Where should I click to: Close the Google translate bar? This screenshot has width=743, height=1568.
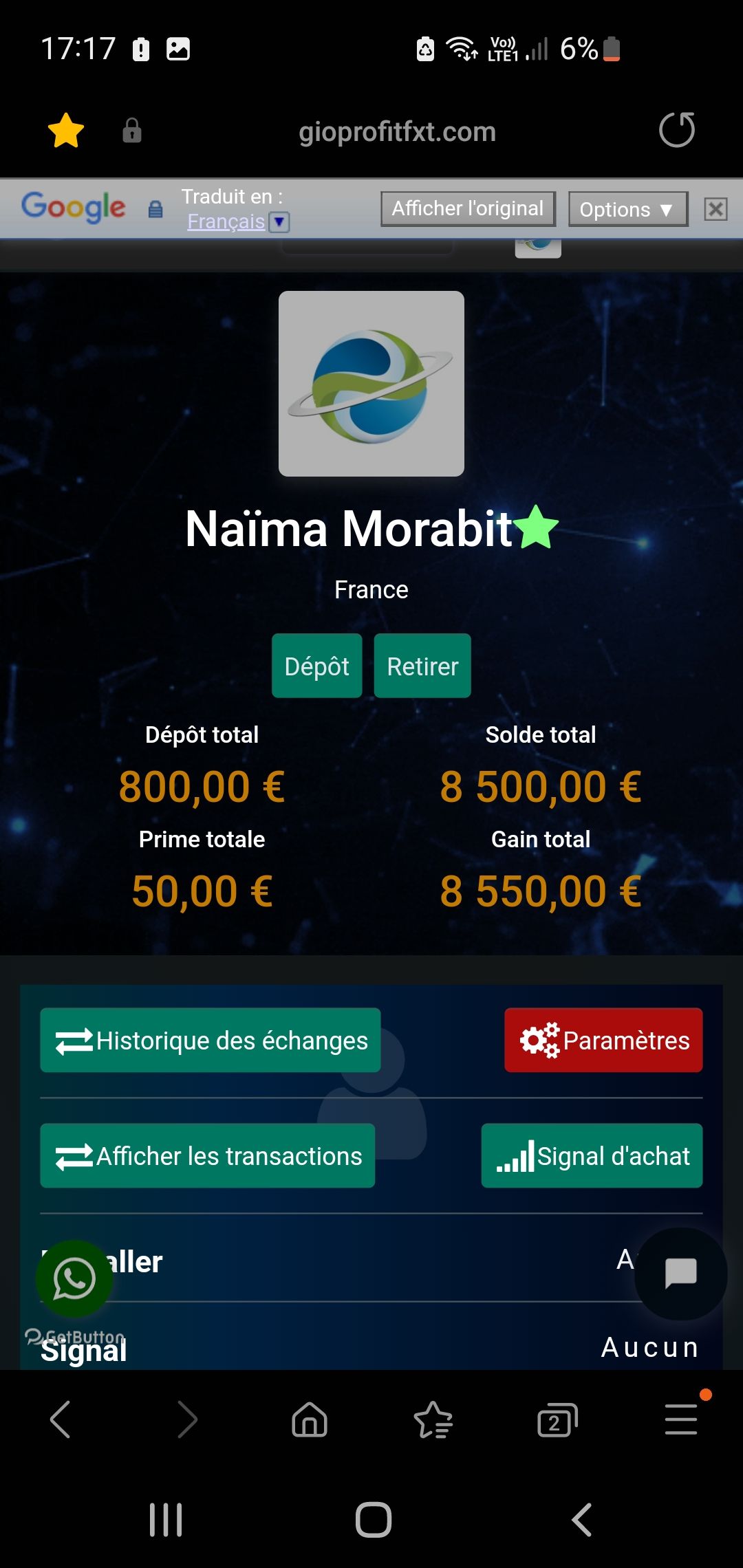pyautogui.click(x=715, y=209)
